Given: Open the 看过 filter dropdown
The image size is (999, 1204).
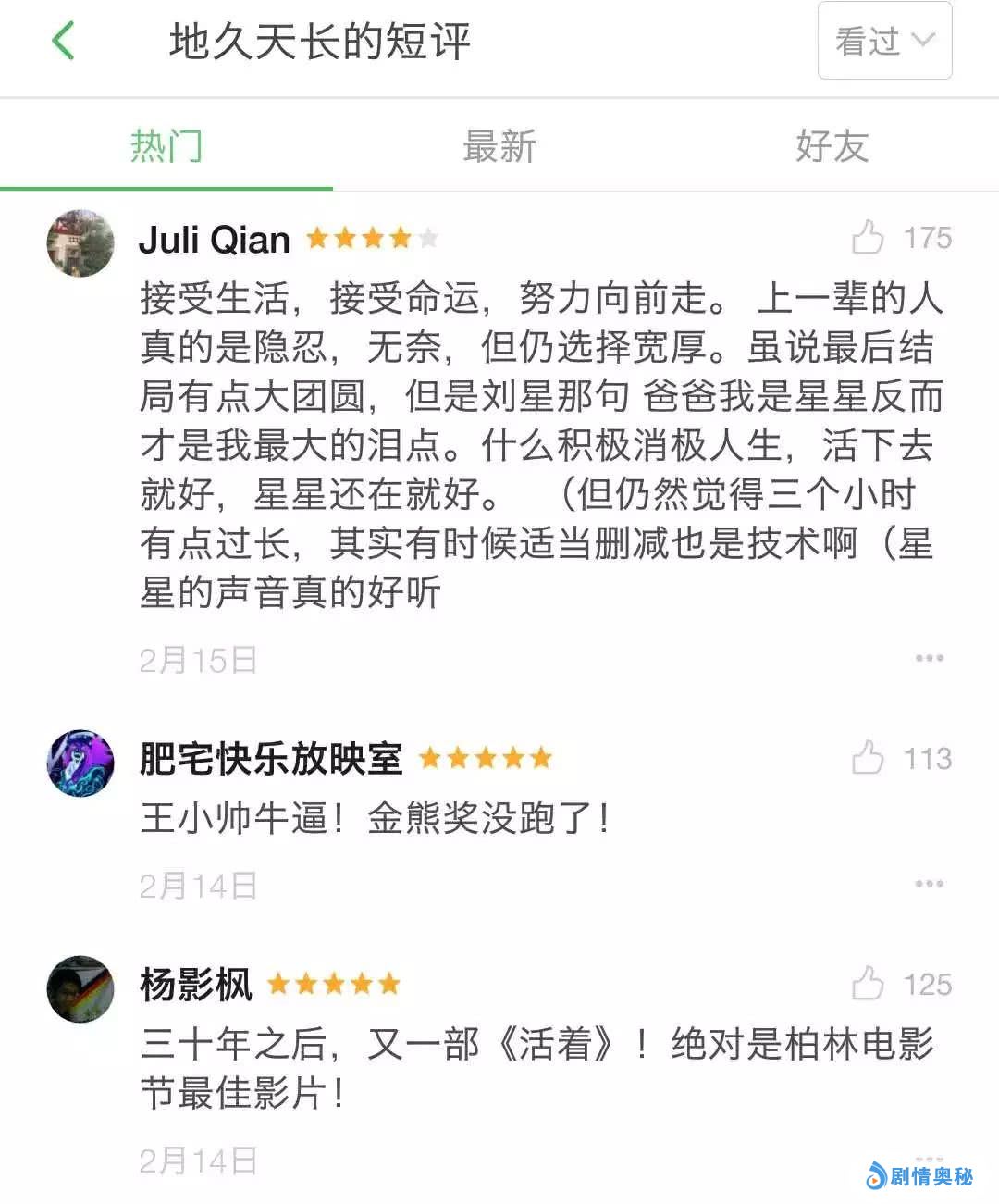Looking at the screenshot, I should coord(884,41).
